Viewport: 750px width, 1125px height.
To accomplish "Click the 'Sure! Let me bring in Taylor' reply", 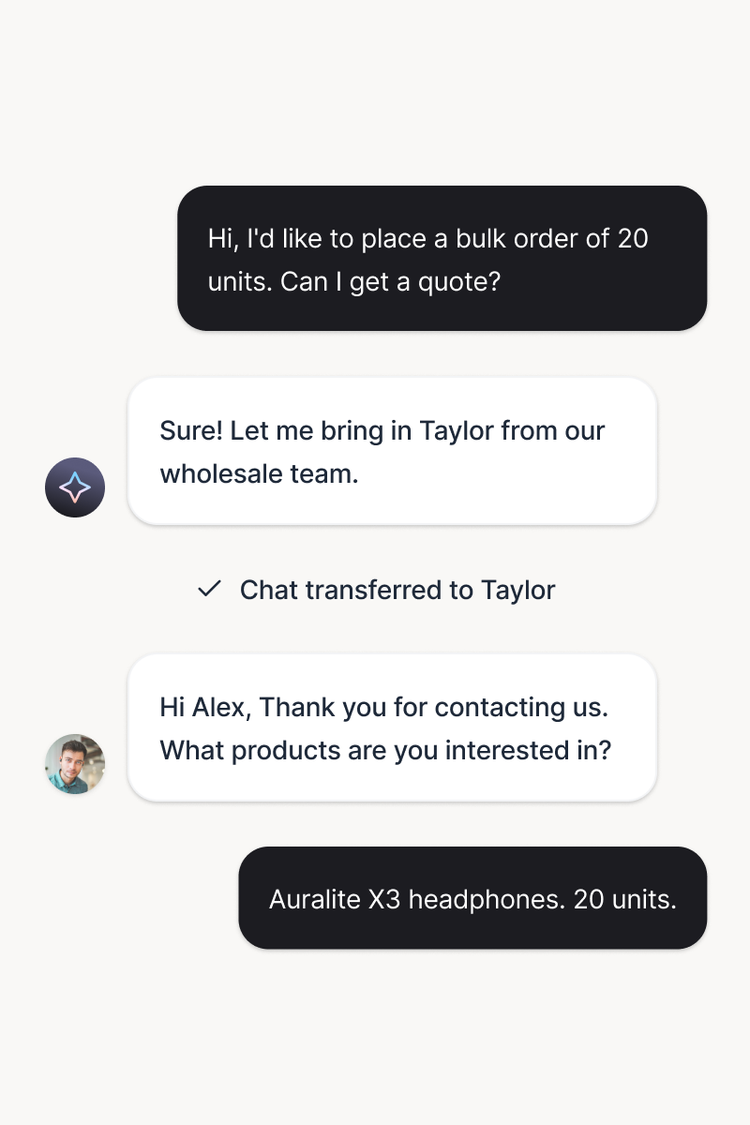I will tap(390, 451).
